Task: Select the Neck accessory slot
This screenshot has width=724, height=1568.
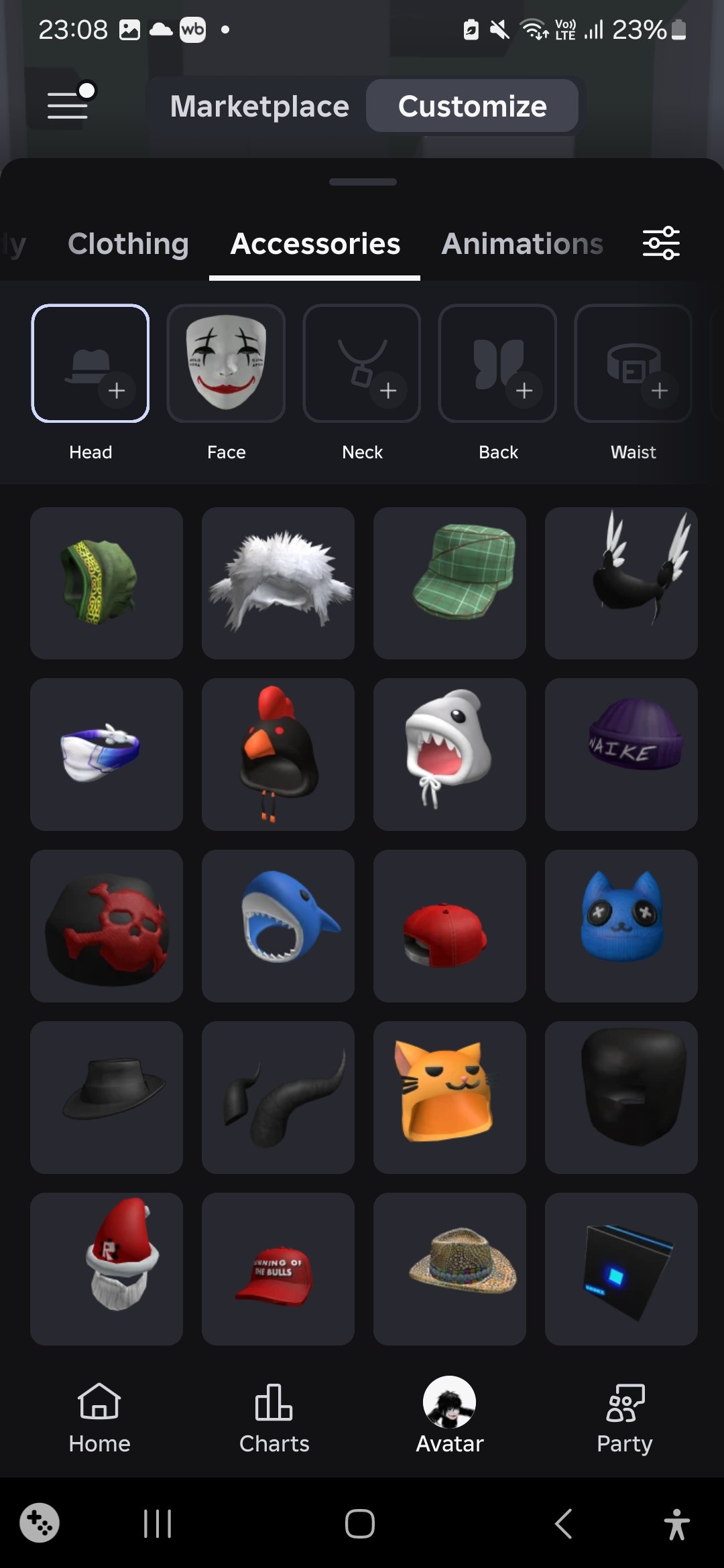Action: [362, 363]
